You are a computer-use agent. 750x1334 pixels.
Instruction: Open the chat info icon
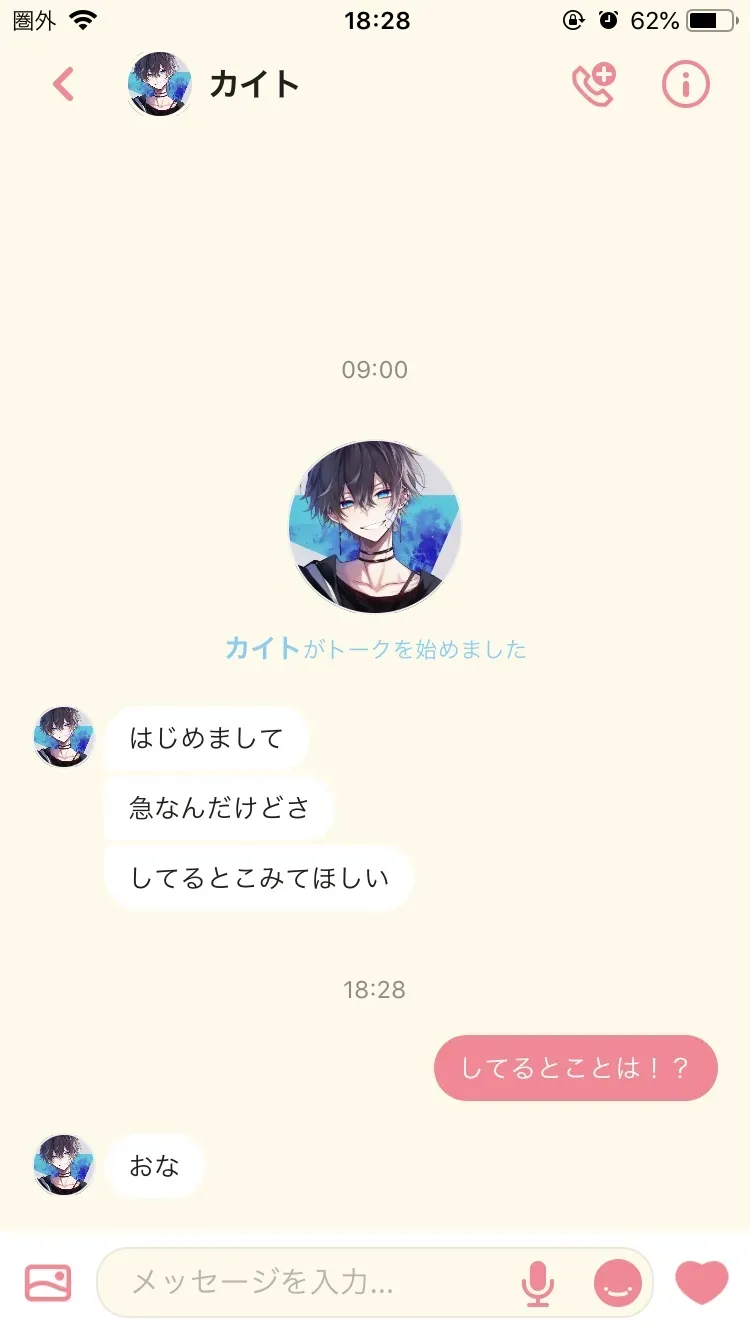pos(686,85)
